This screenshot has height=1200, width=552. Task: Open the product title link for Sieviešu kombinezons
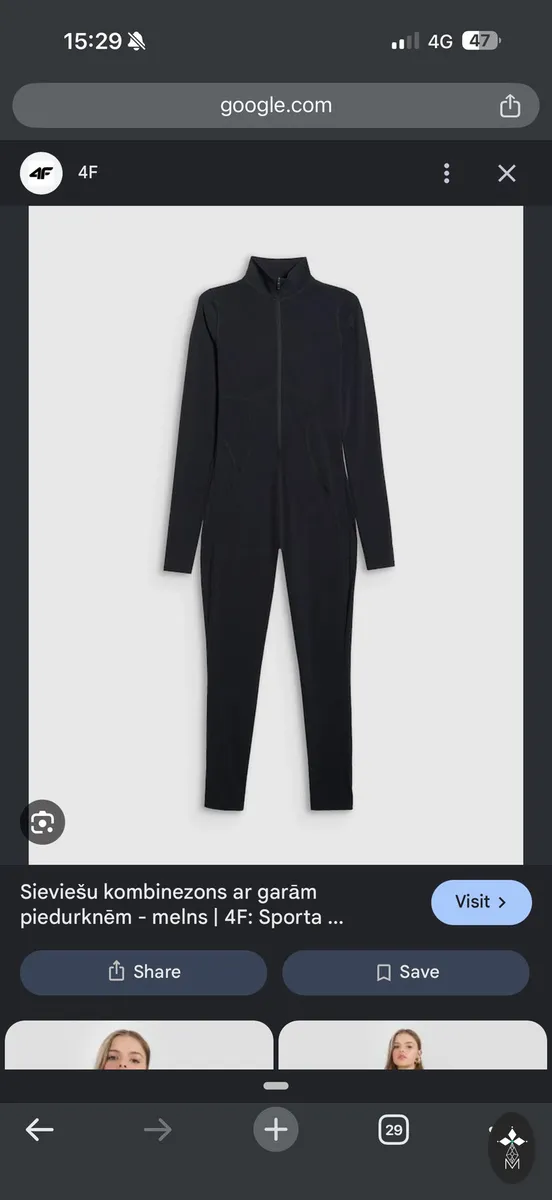pos(182,904)
